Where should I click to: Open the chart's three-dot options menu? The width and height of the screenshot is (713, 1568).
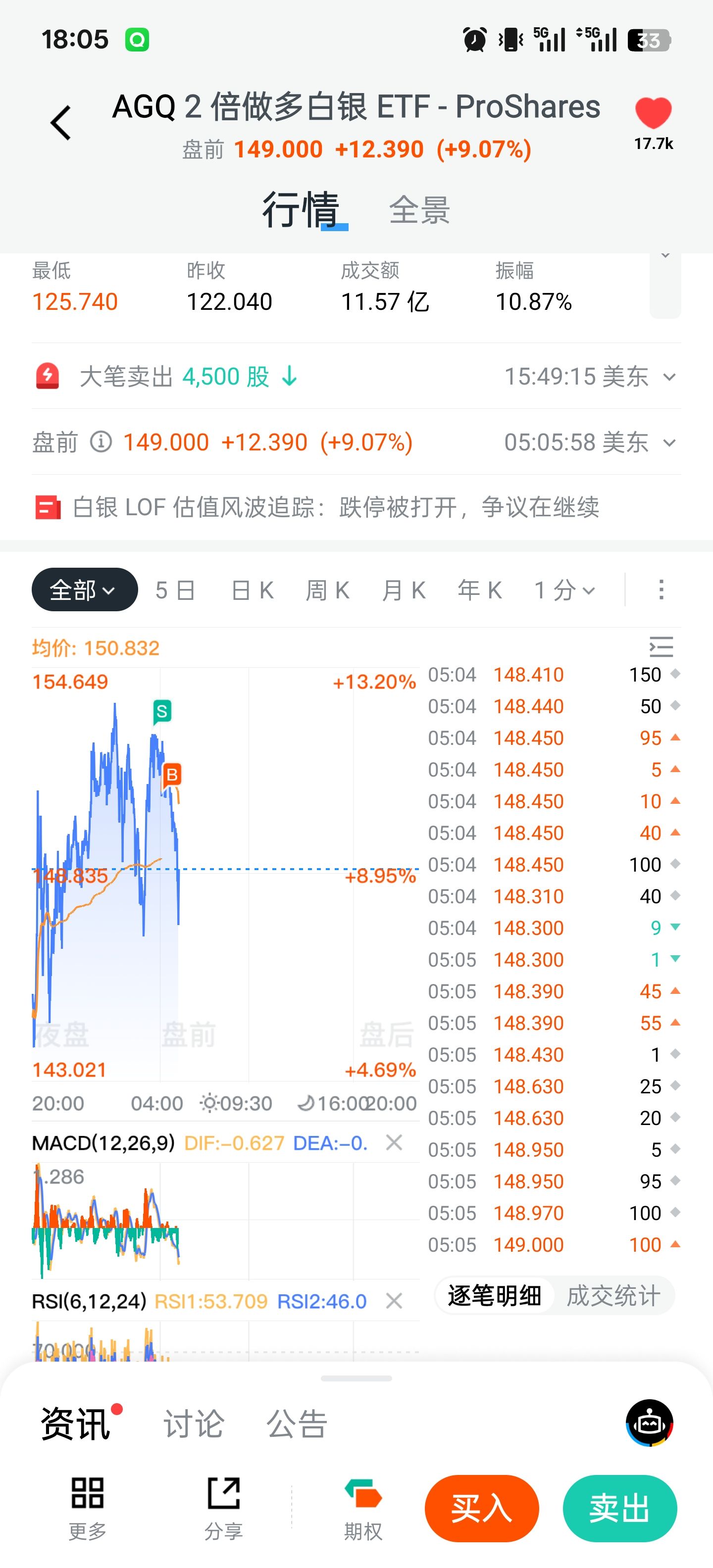(661, 590)
